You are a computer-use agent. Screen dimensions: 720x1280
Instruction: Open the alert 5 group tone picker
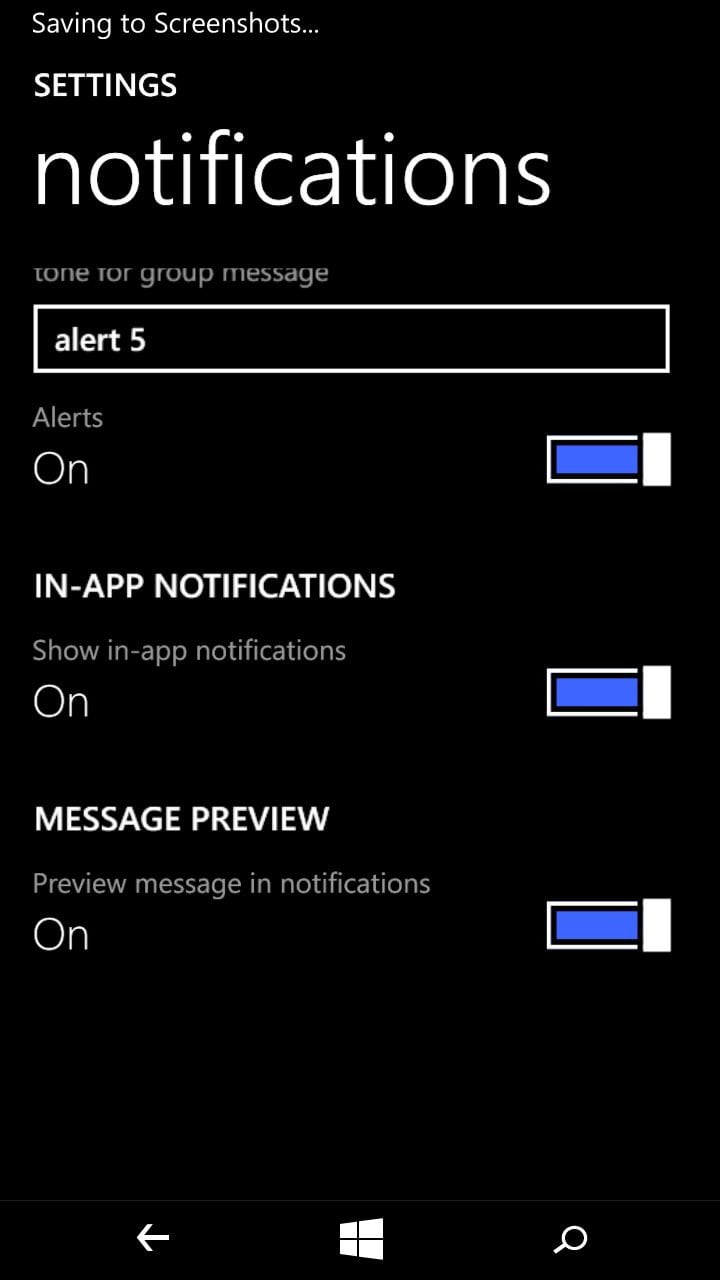point(351,339)
